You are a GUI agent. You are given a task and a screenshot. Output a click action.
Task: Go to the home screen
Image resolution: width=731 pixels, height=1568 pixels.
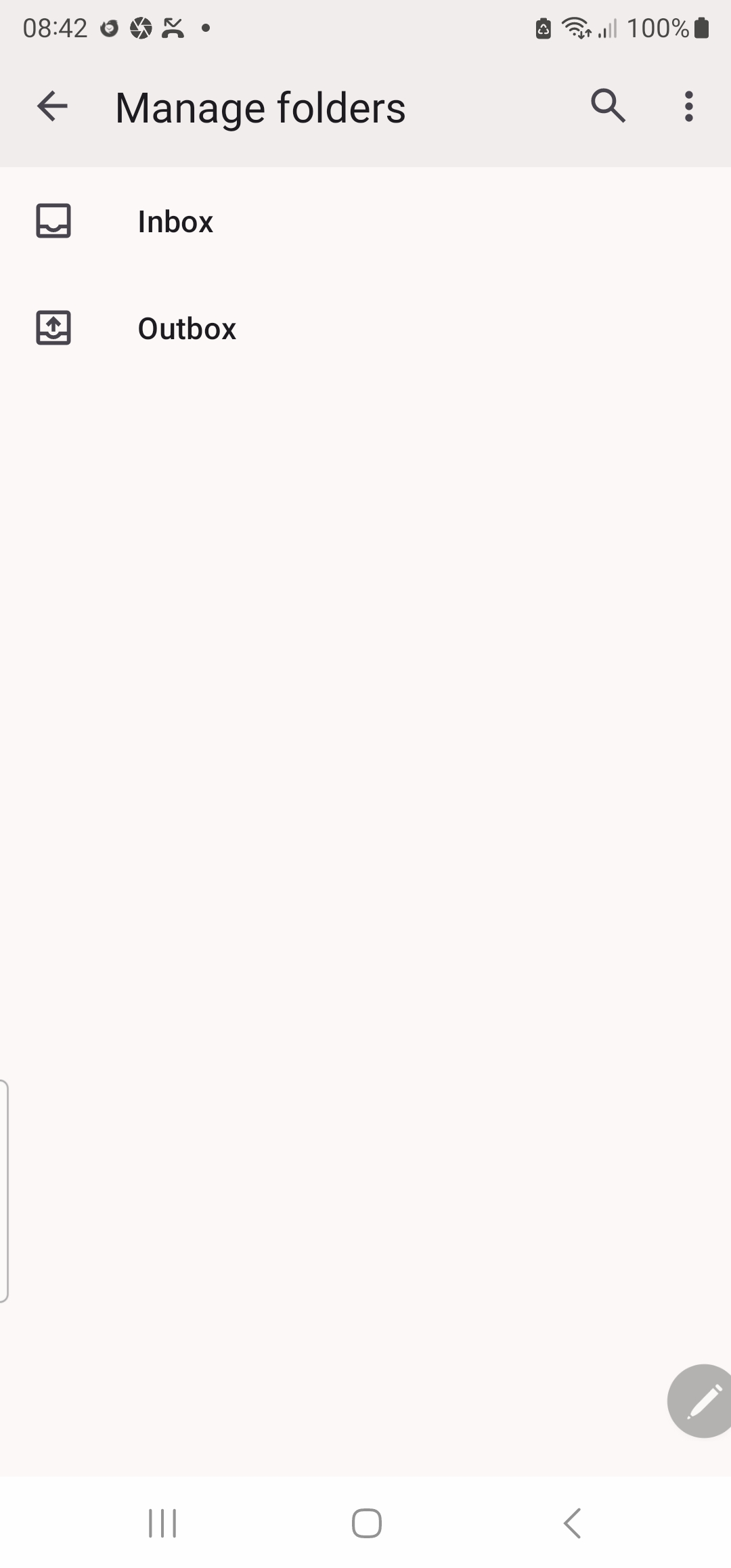click(366, 1523)
